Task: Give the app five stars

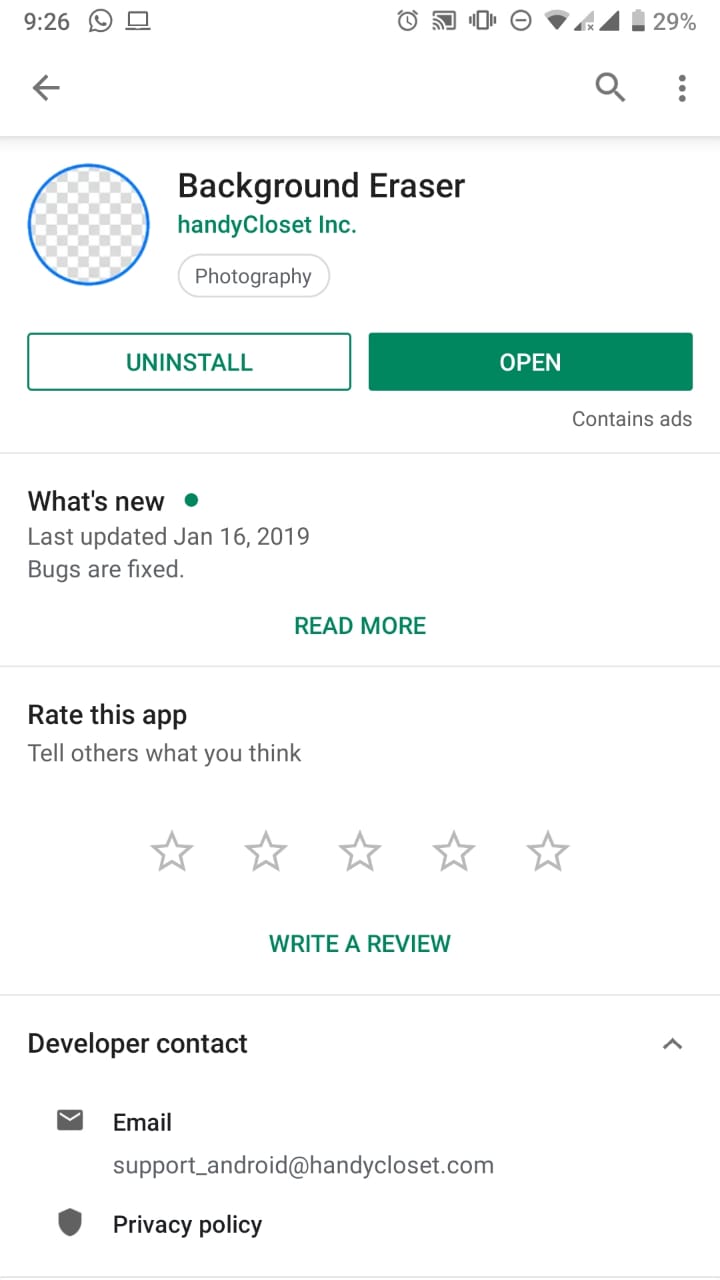Action: (x=548, y=852)
